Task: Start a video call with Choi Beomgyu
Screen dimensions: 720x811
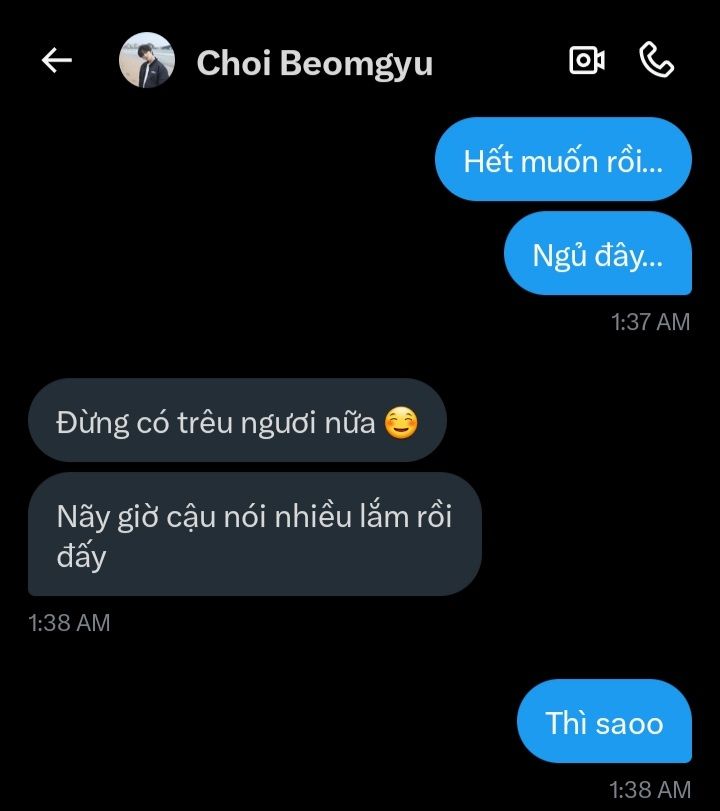Action: (x=587, y=61)
